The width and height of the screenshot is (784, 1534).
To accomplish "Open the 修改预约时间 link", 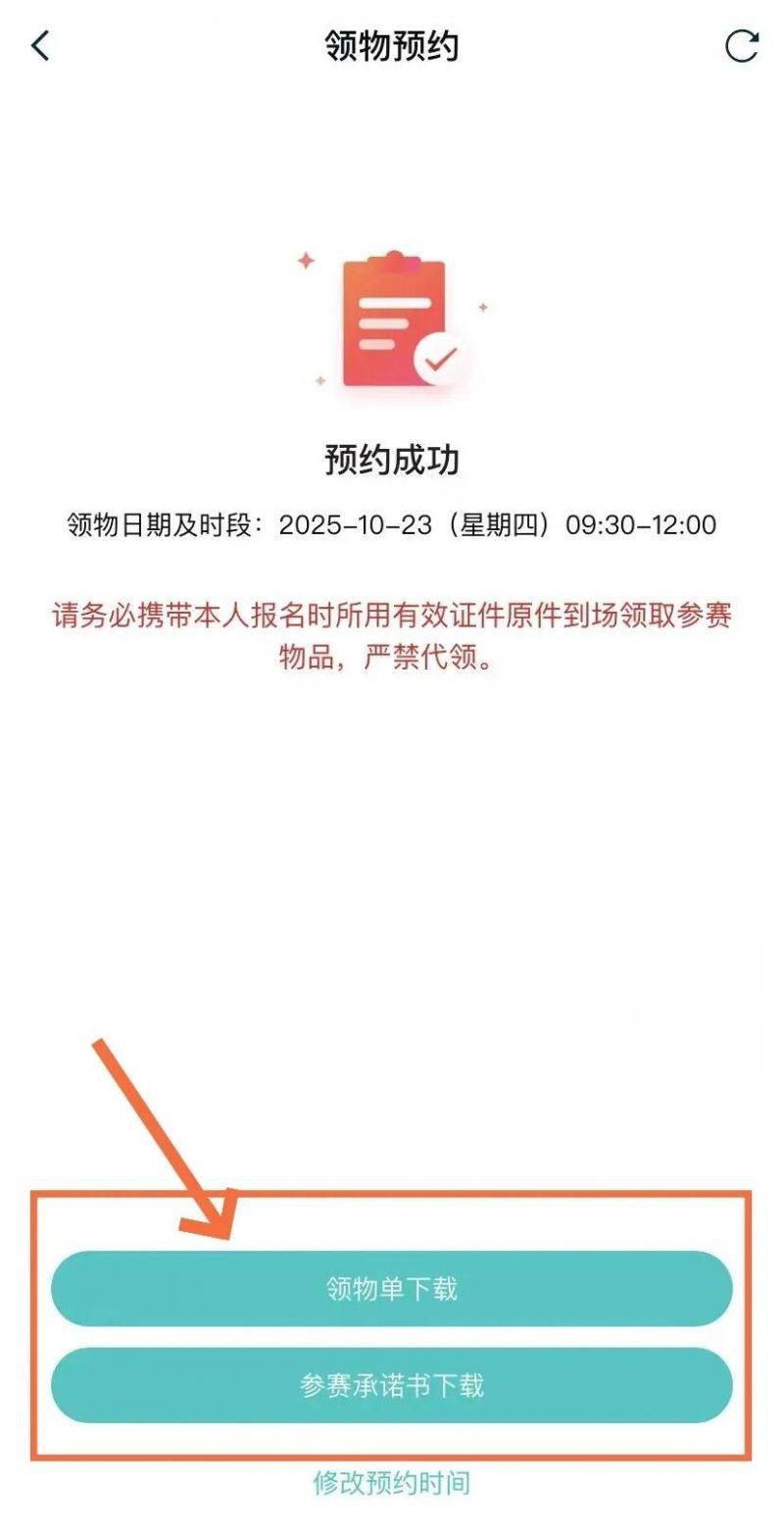I will coord(392,1482).
